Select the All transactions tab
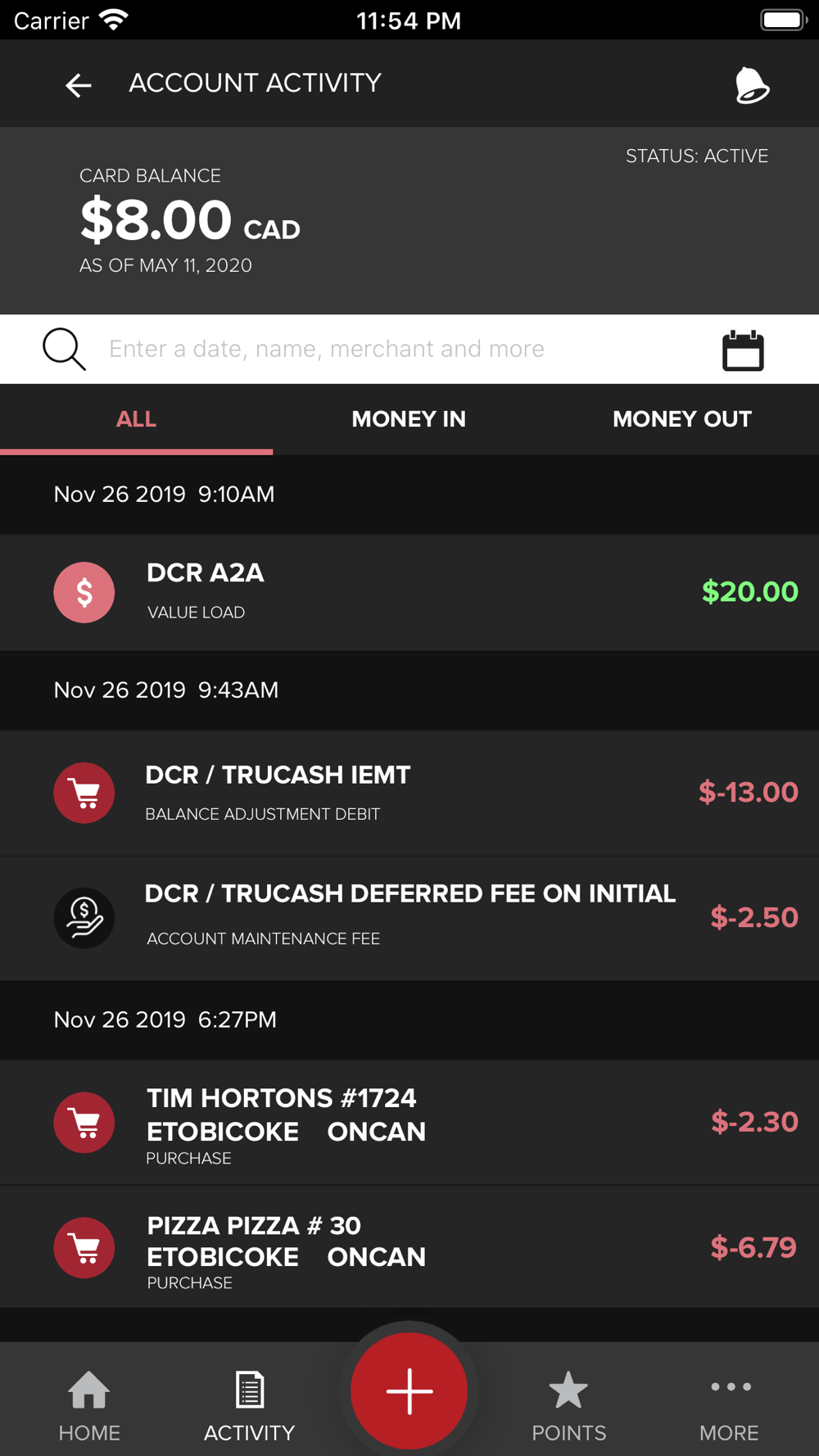The width and height of the screenshot is (819, 1456). coord(136,419)
